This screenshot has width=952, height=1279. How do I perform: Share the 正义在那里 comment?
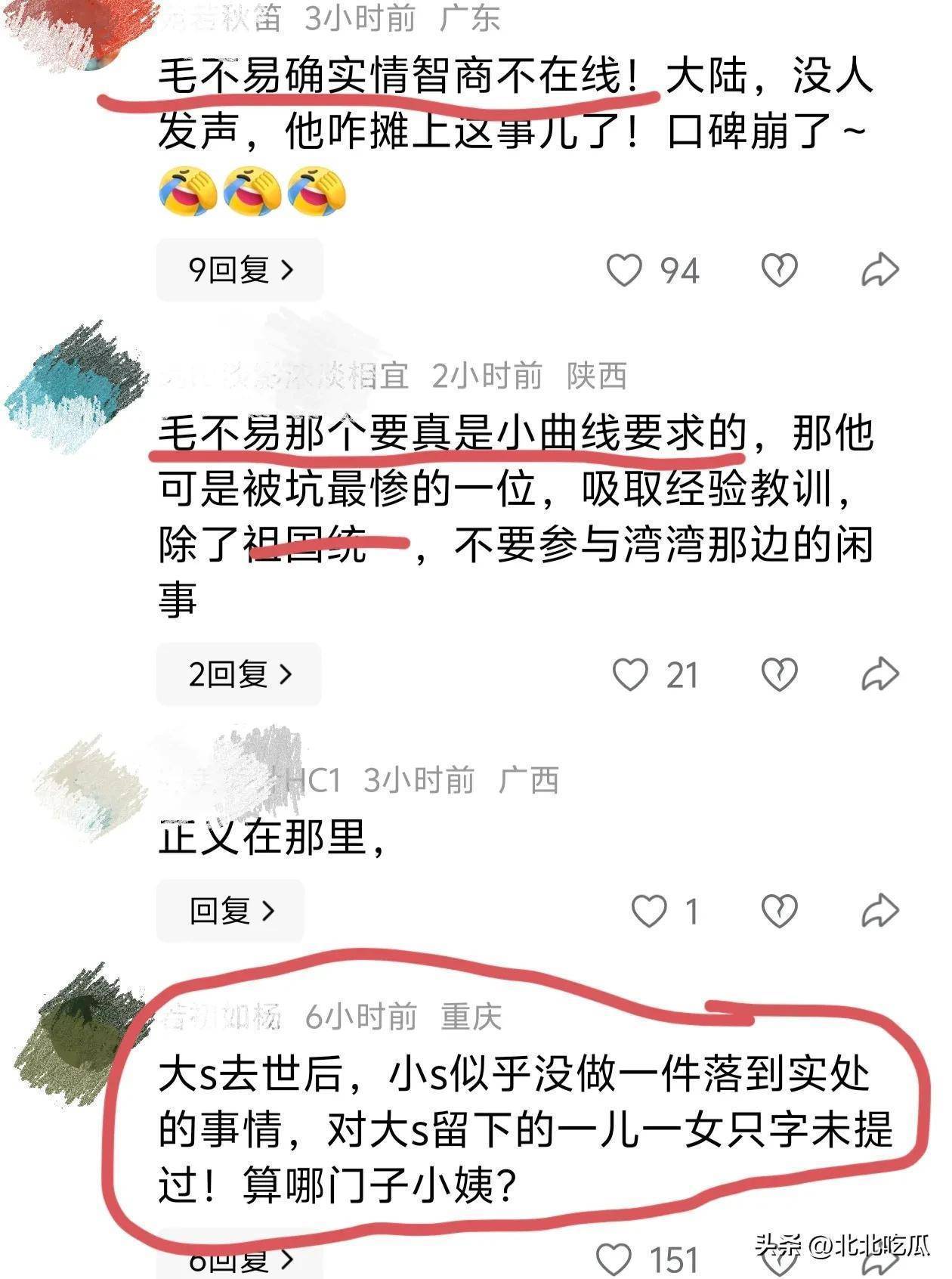(879, 911)
